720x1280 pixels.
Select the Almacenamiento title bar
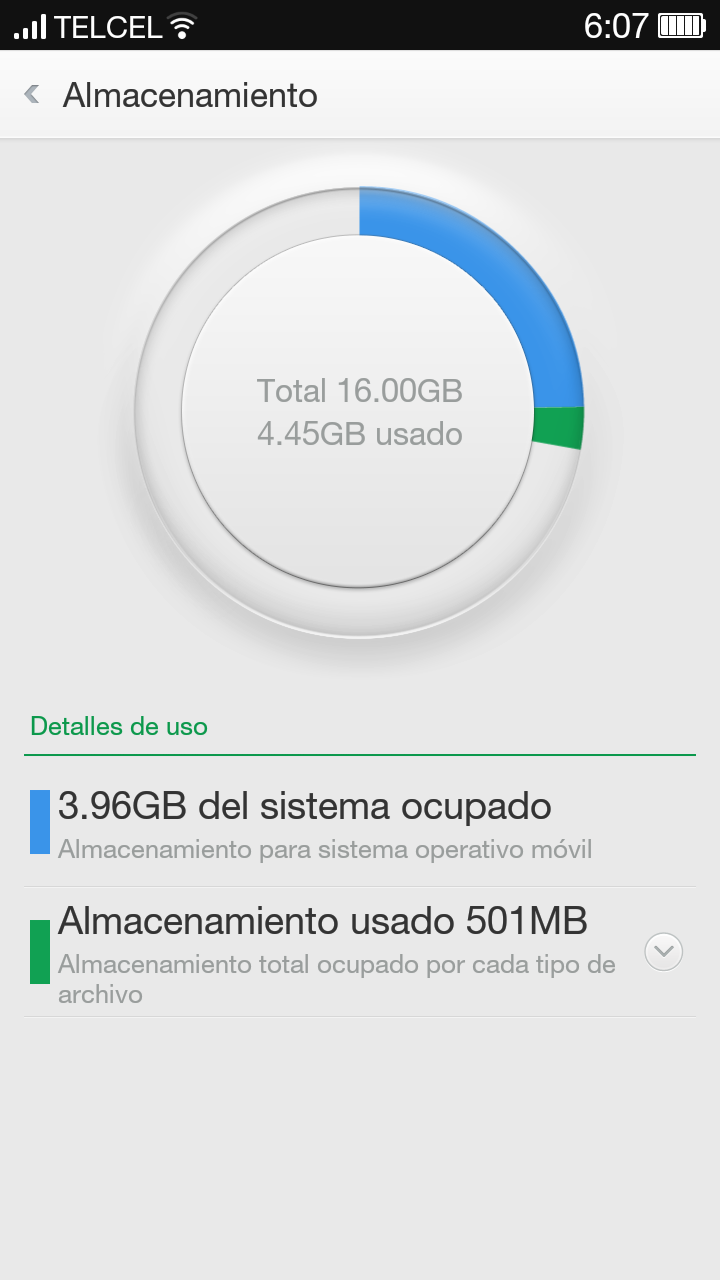(x=190, y=95)
